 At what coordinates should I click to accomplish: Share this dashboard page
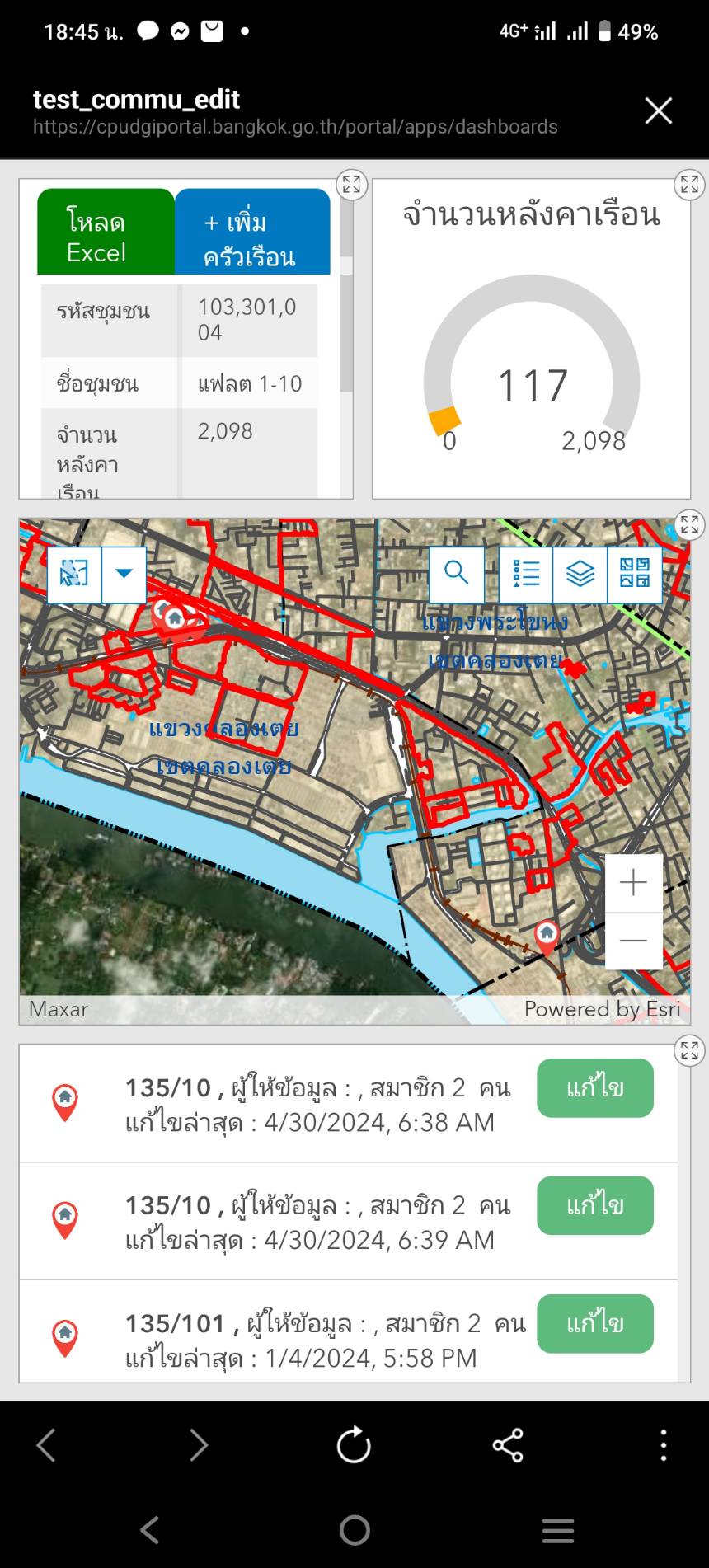tap(508, 1444)
